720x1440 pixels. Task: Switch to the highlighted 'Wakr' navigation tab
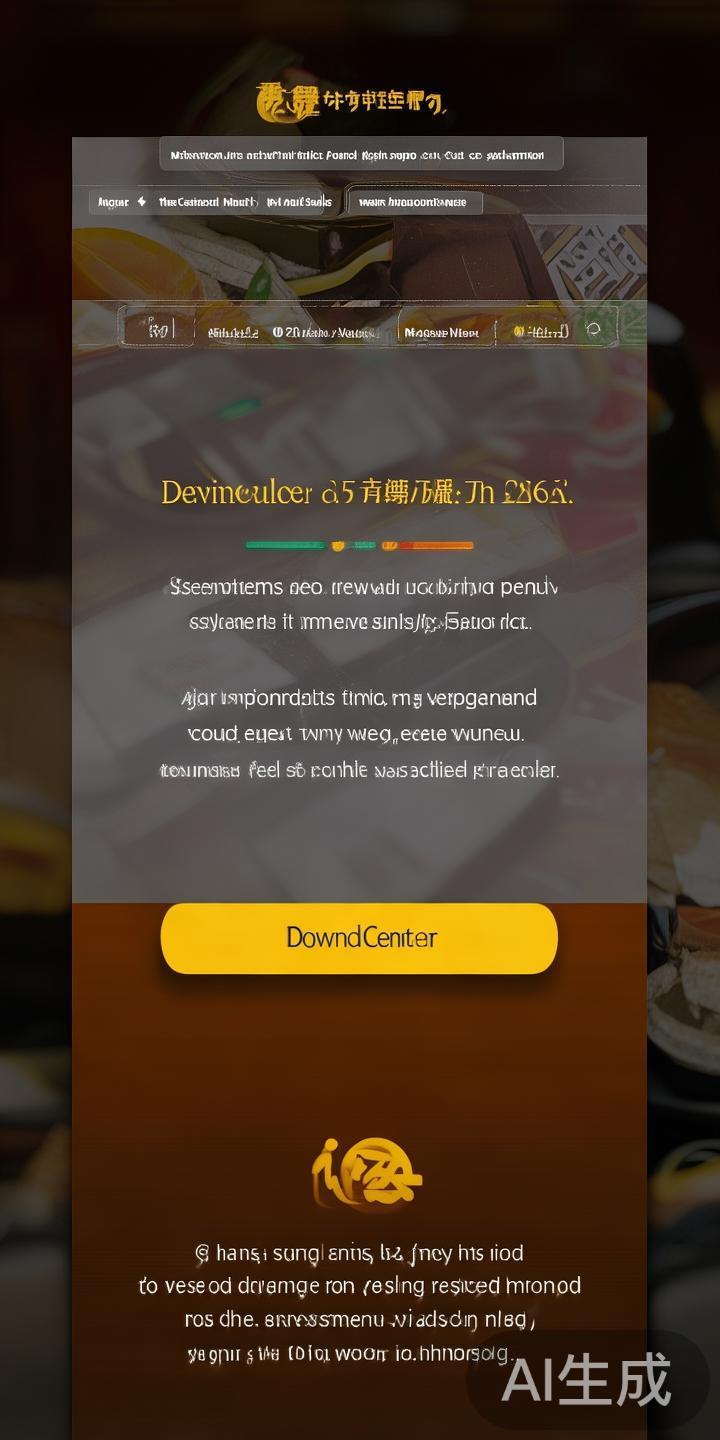pyautogui.click(x=412, y=202)
